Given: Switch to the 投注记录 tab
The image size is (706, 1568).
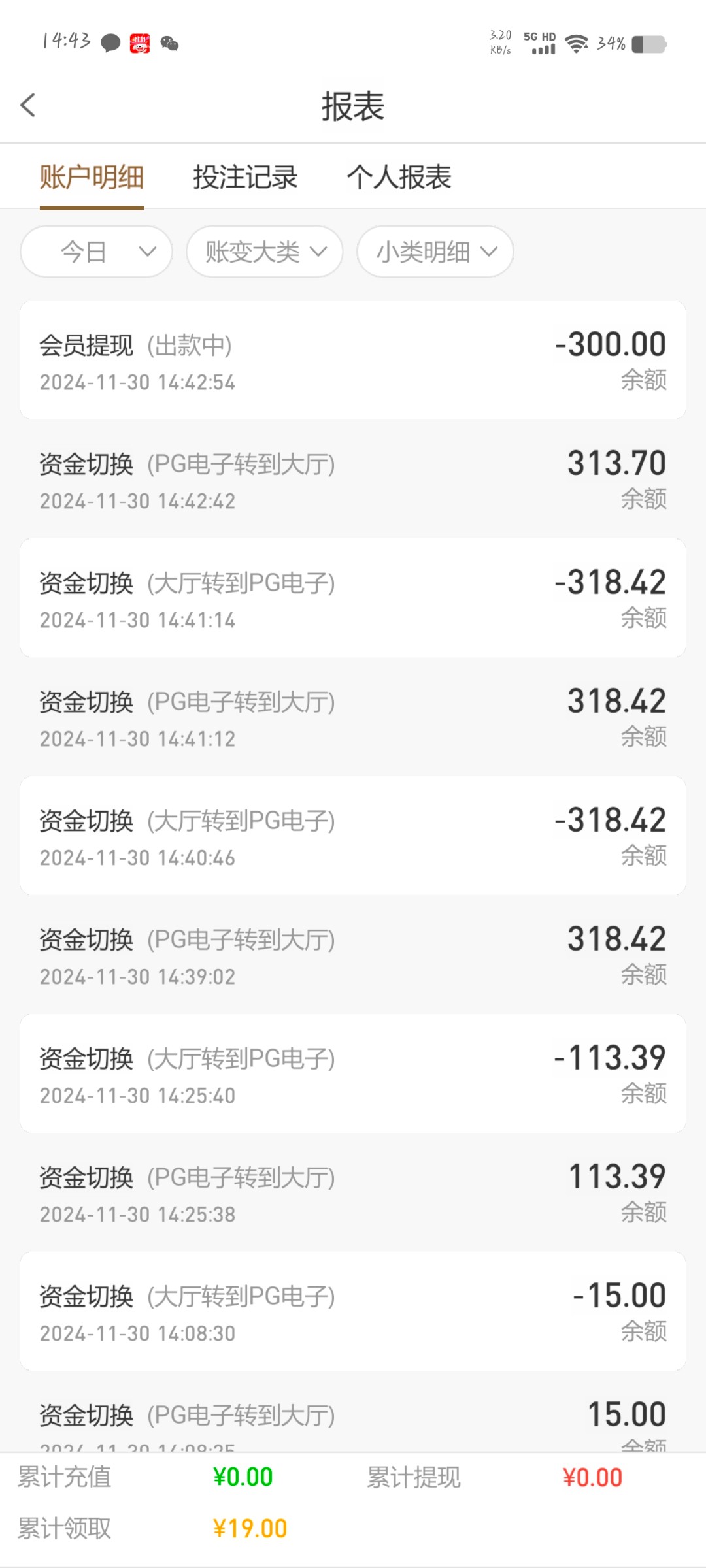Looking at the screenshot, I should point(245,177).
